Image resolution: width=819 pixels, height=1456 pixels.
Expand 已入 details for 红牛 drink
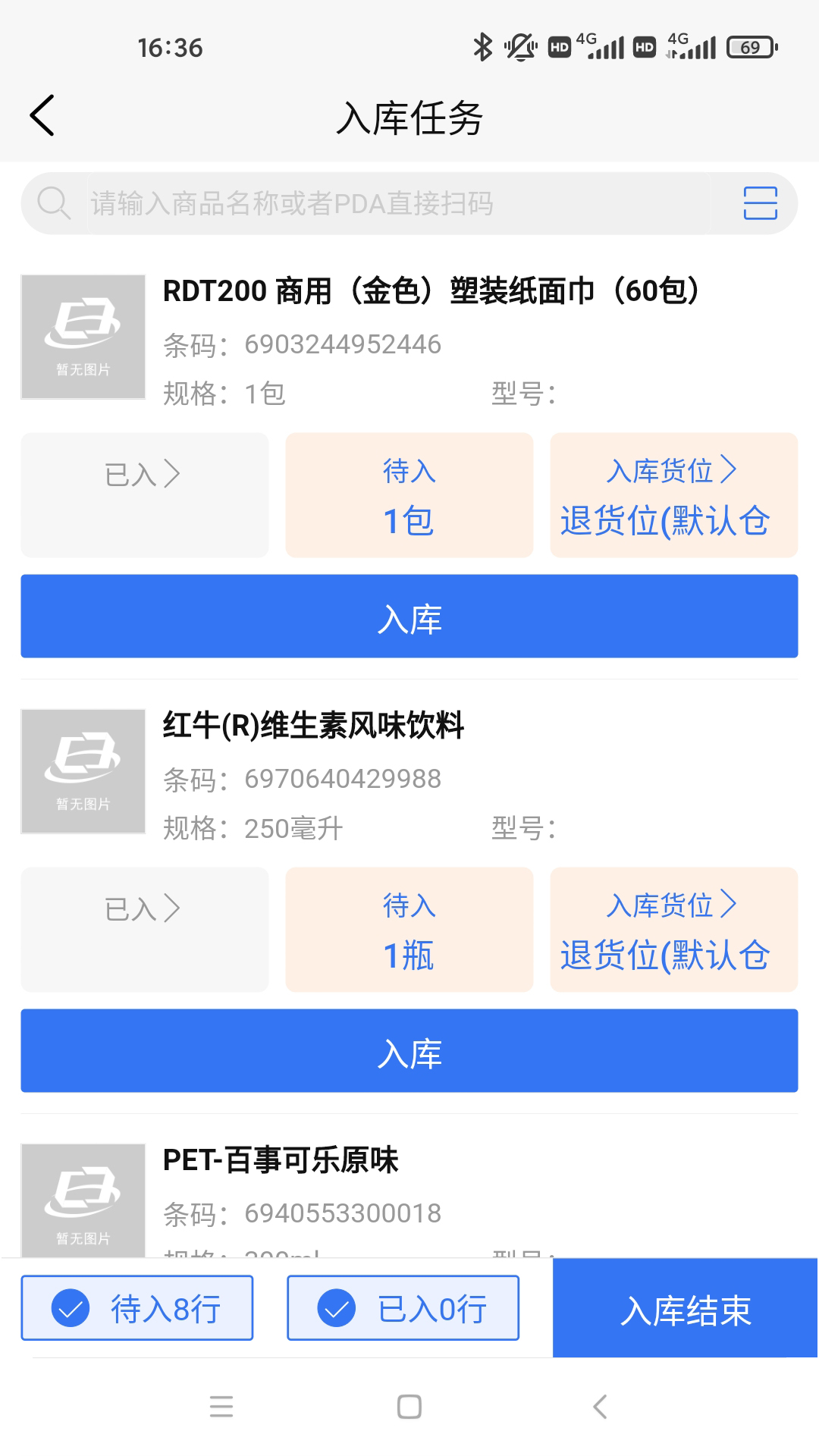pos(145,930)
